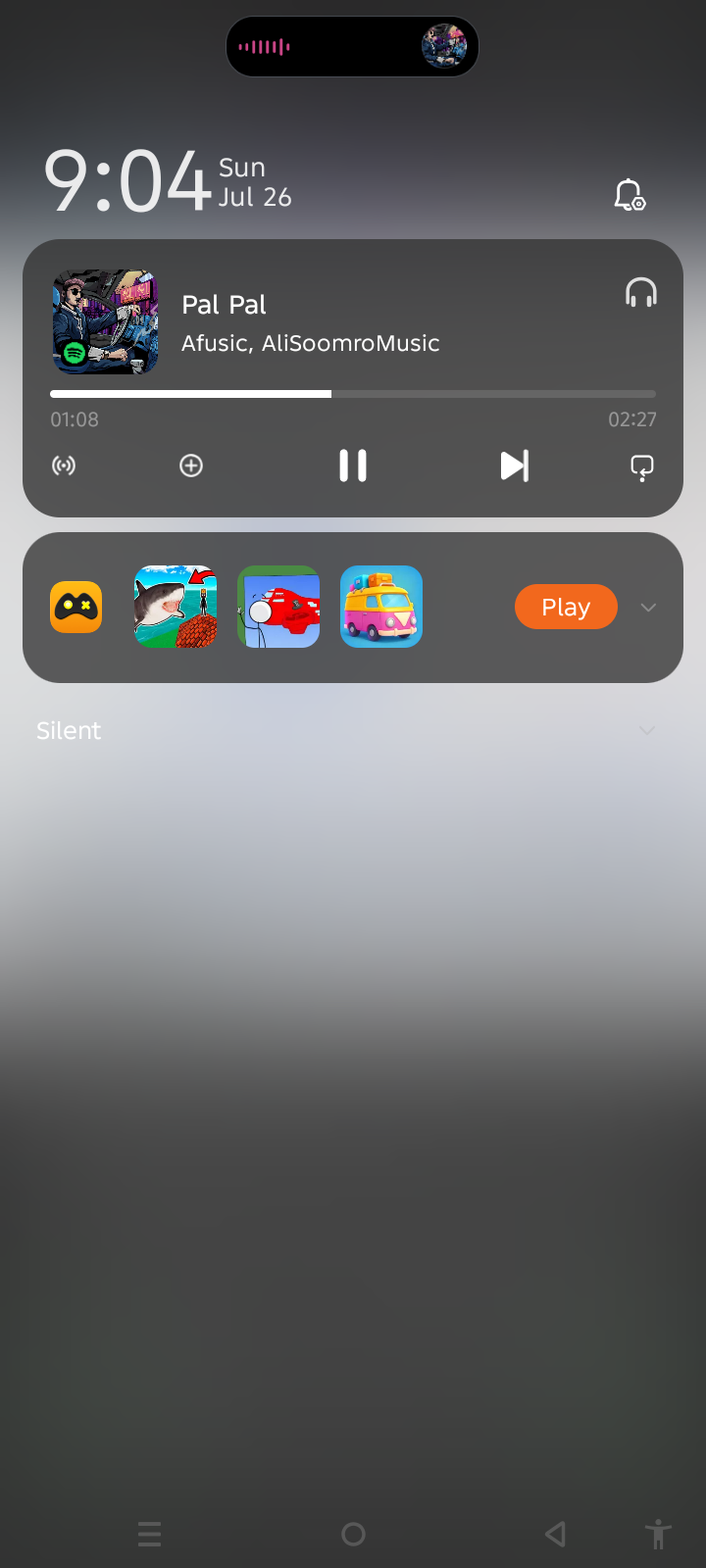Screen dimensions: 706x1568
Task: Open the yellow game controller app
Action: (x=76, y=607)
